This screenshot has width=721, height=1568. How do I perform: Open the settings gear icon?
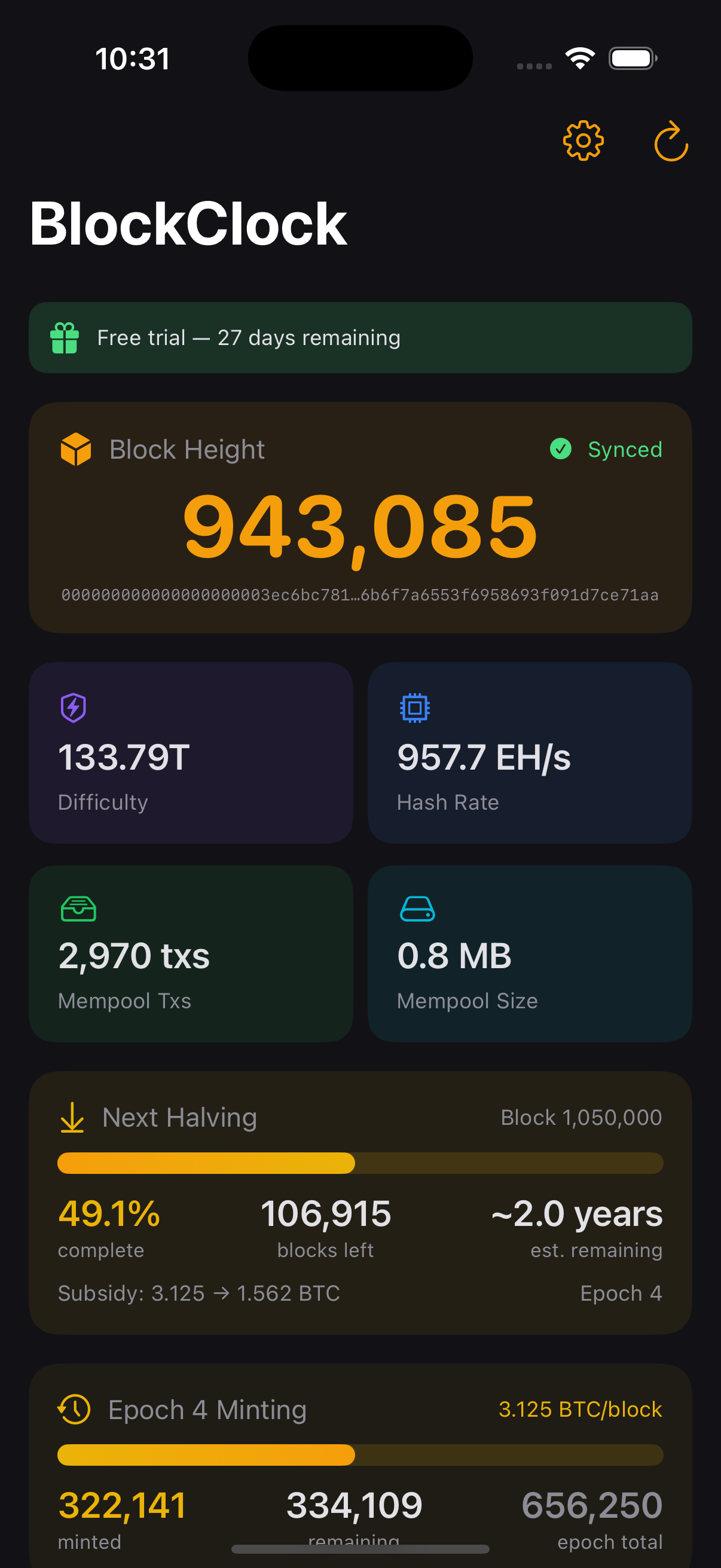click(x=582, y=142)
